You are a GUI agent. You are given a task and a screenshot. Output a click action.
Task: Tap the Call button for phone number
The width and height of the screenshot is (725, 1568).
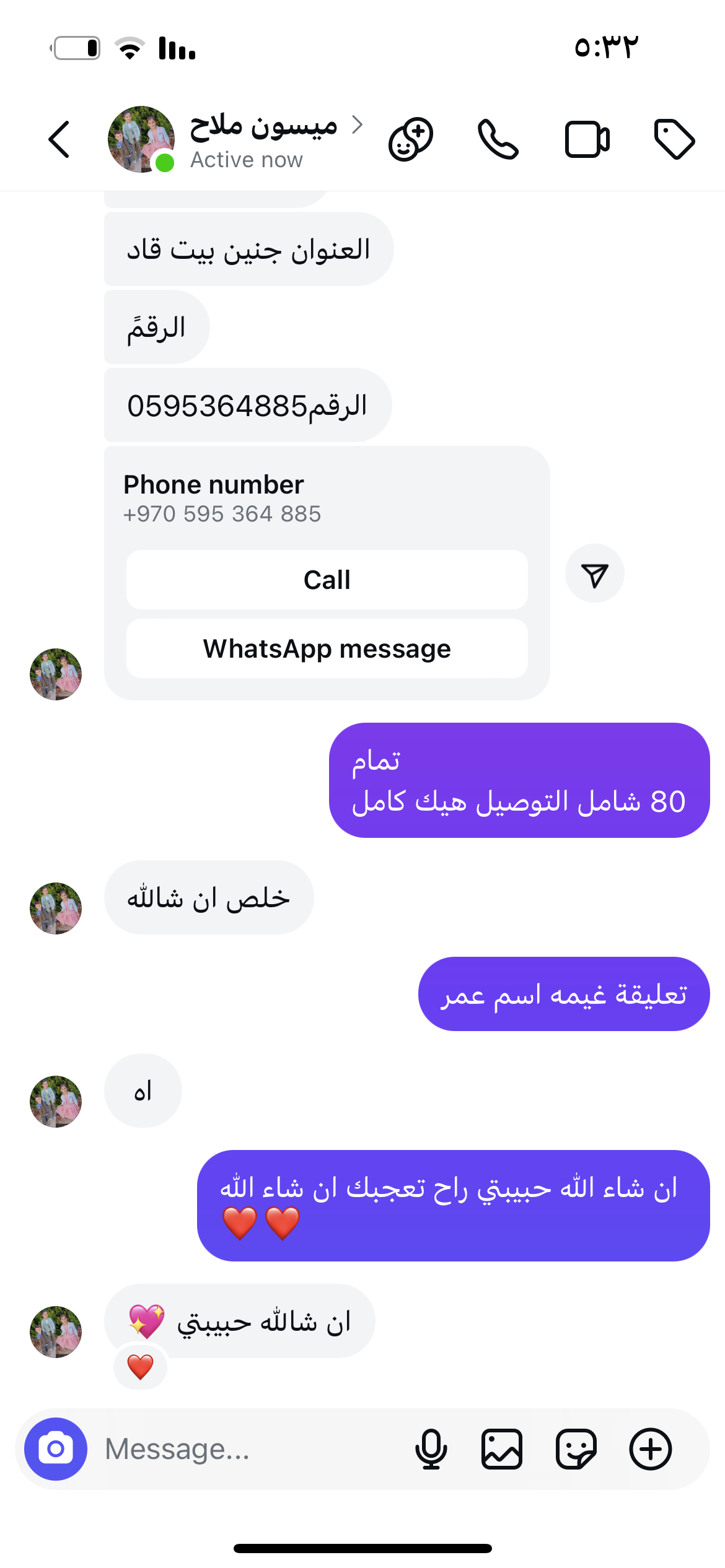[327, 580]
